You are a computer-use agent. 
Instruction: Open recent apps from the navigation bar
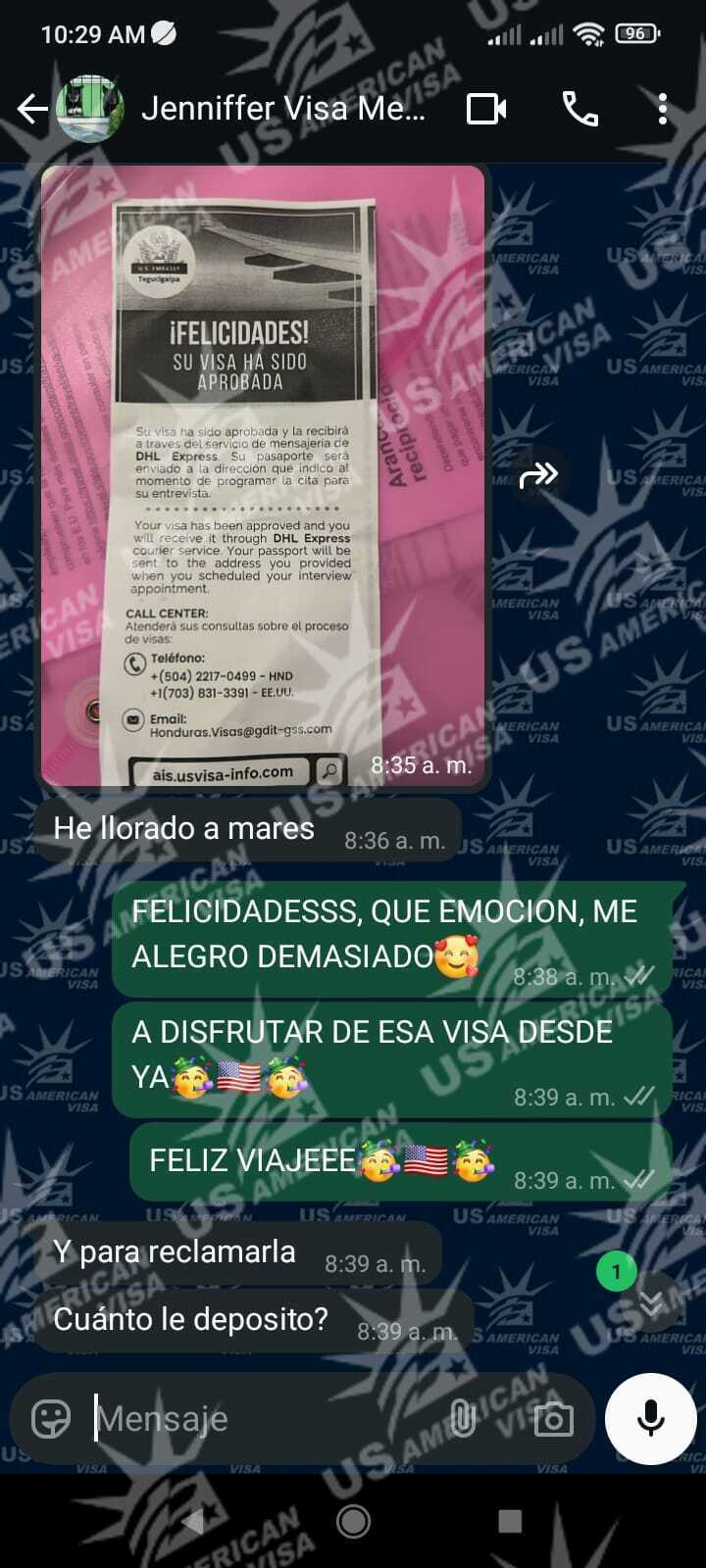(510, 1521)
